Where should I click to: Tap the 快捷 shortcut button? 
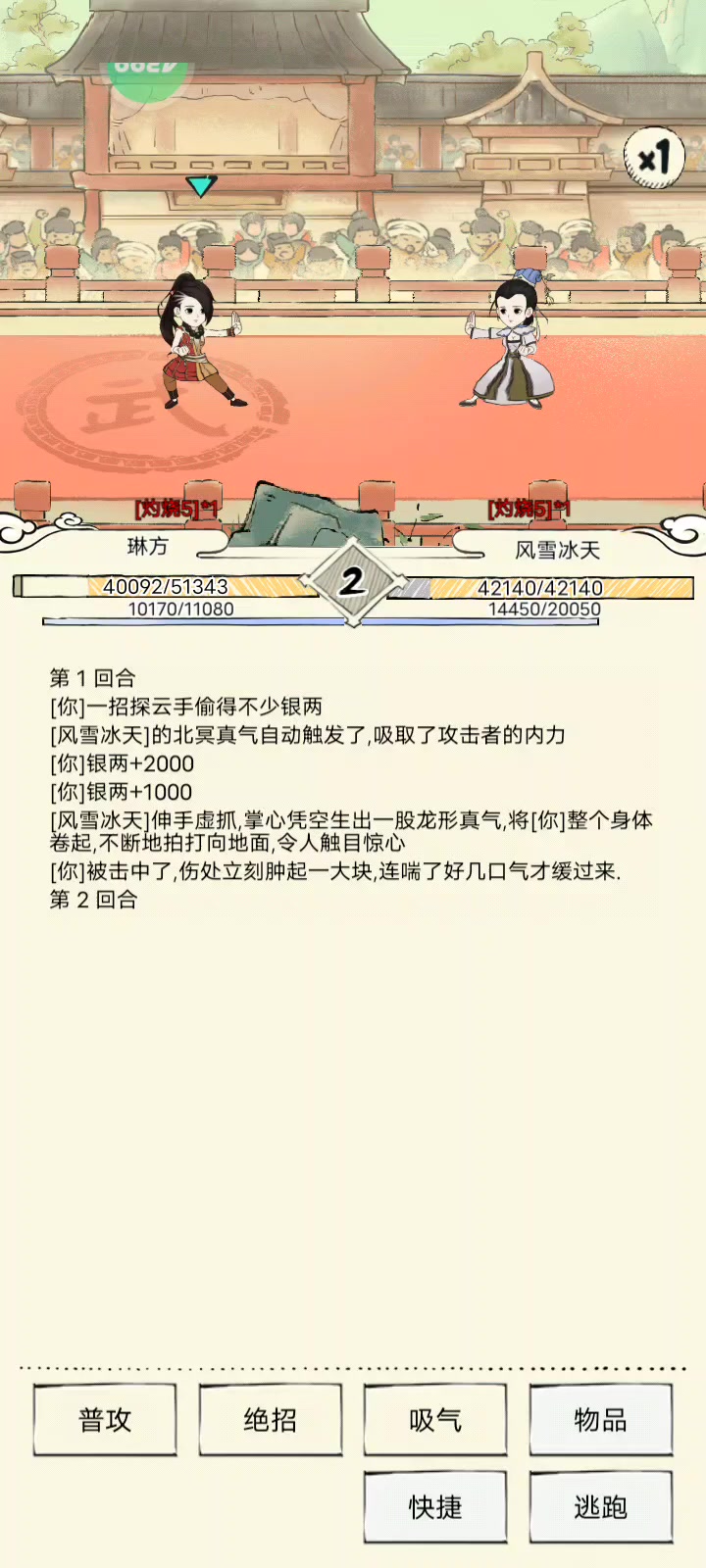(435, 1506)
